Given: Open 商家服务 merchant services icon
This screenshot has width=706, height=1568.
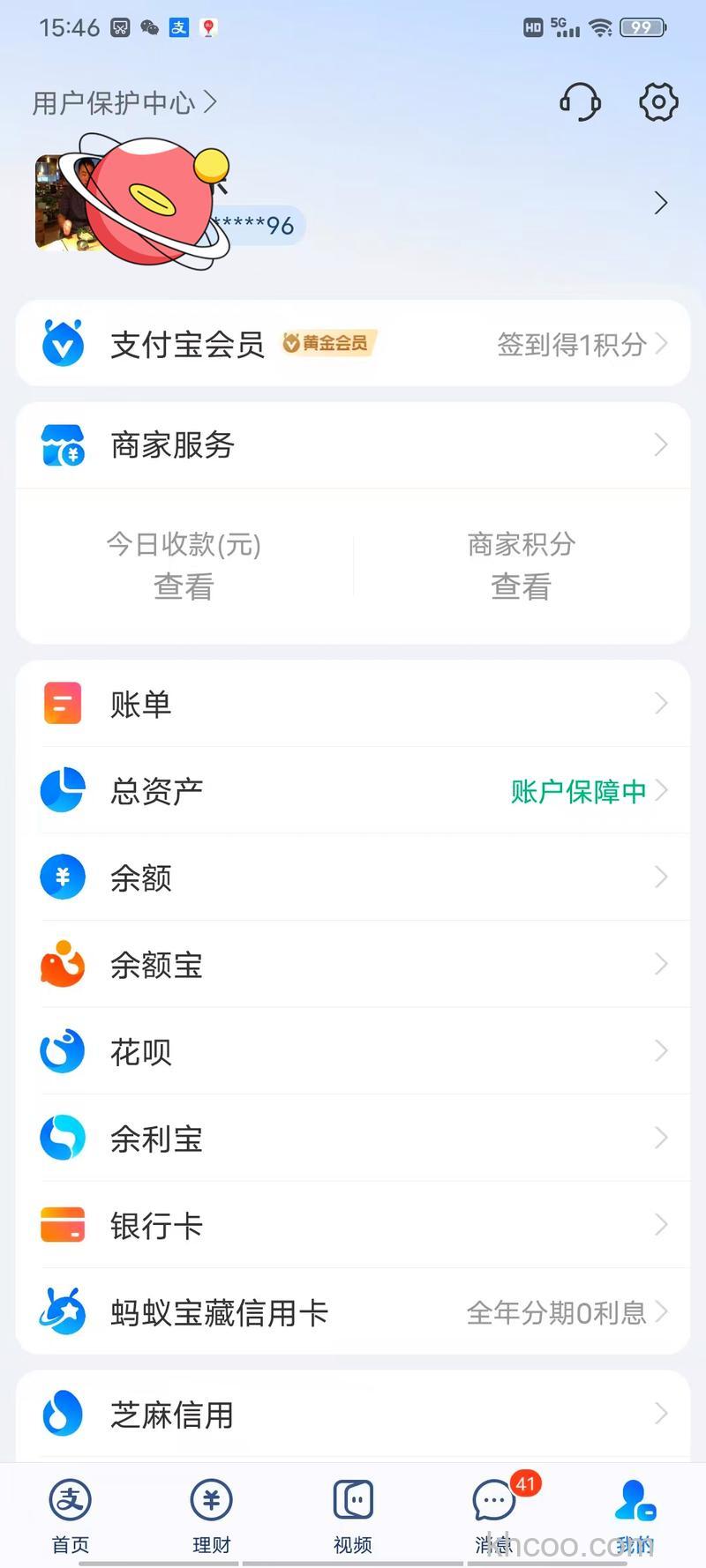Looking at the screenshot, I should click(x=62, y=445).
